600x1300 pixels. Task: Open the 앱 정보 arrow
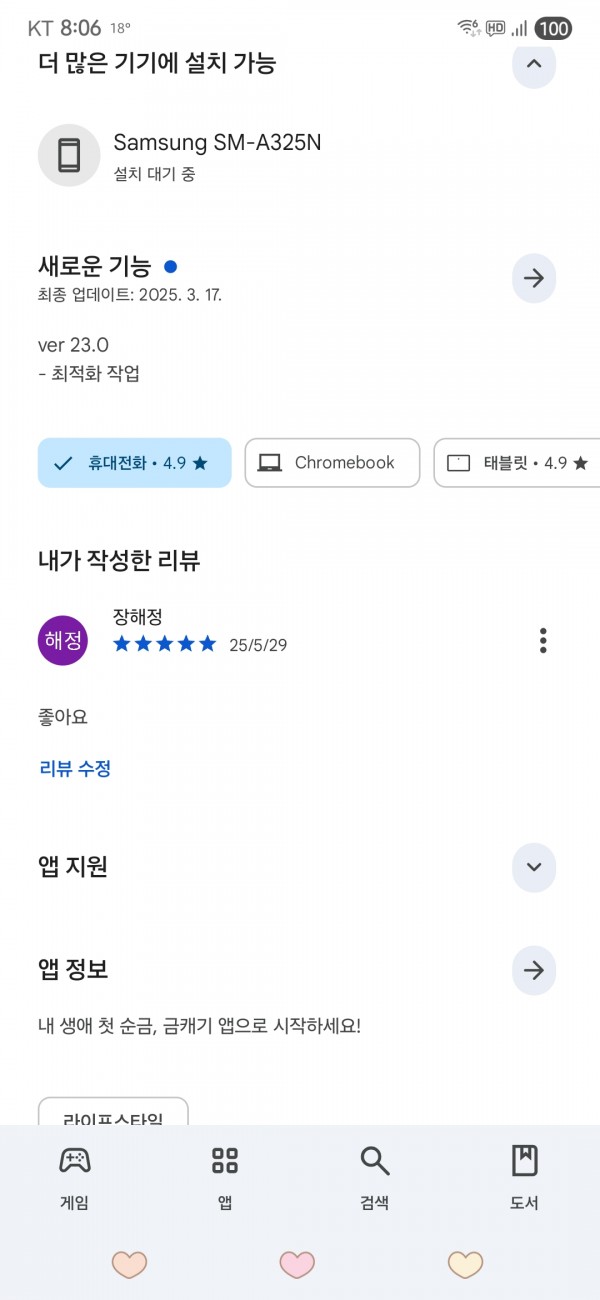534,970
